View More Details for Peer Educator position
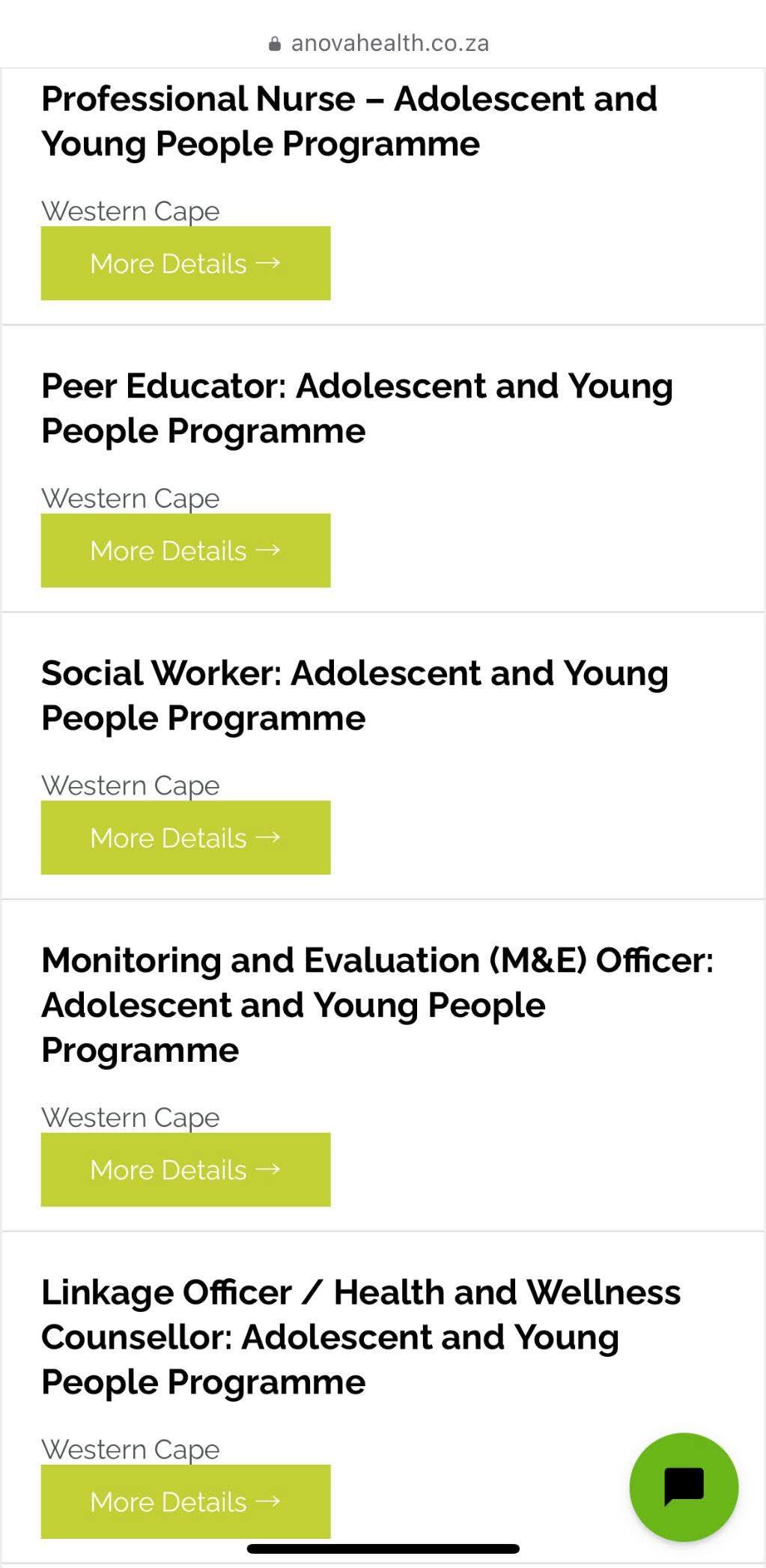766x1568 pixels. 185,550
